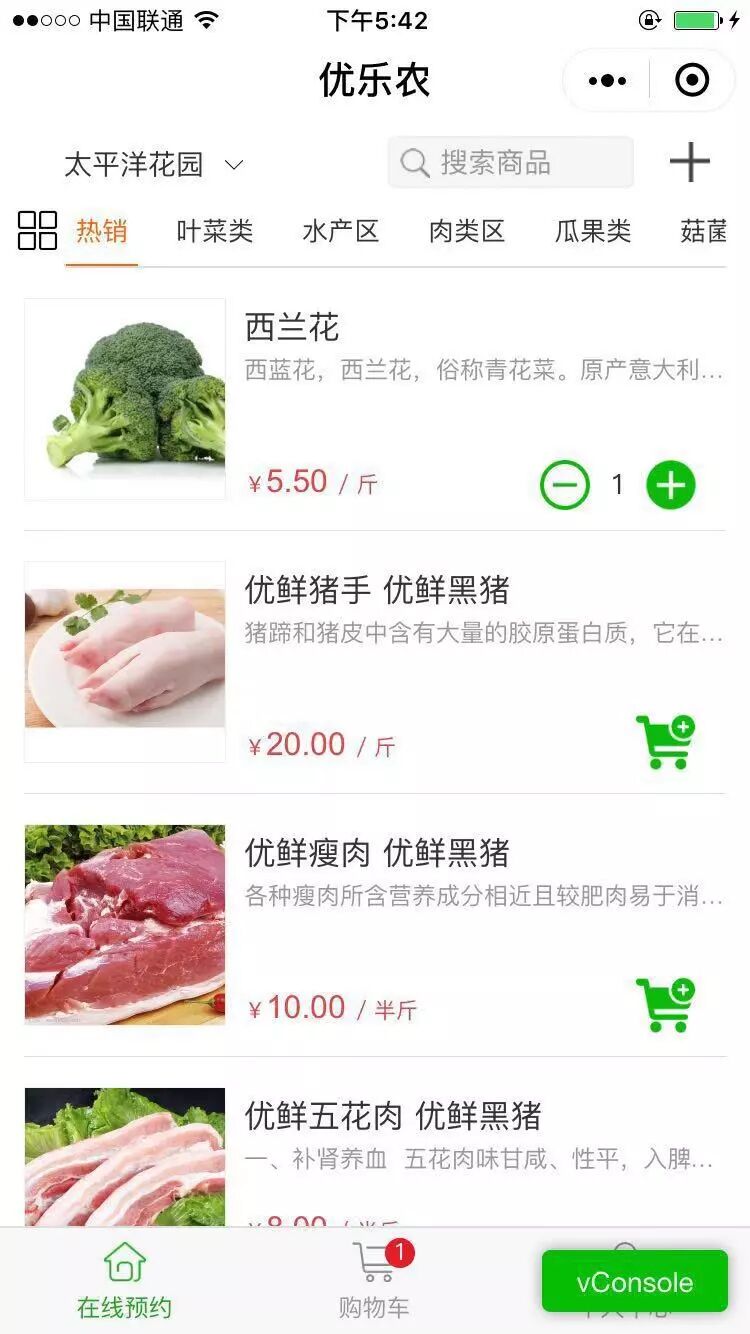Screen dimensions: 750x1334
Task: Tap the plus icon beside the search box
Action: pos(689,162)
